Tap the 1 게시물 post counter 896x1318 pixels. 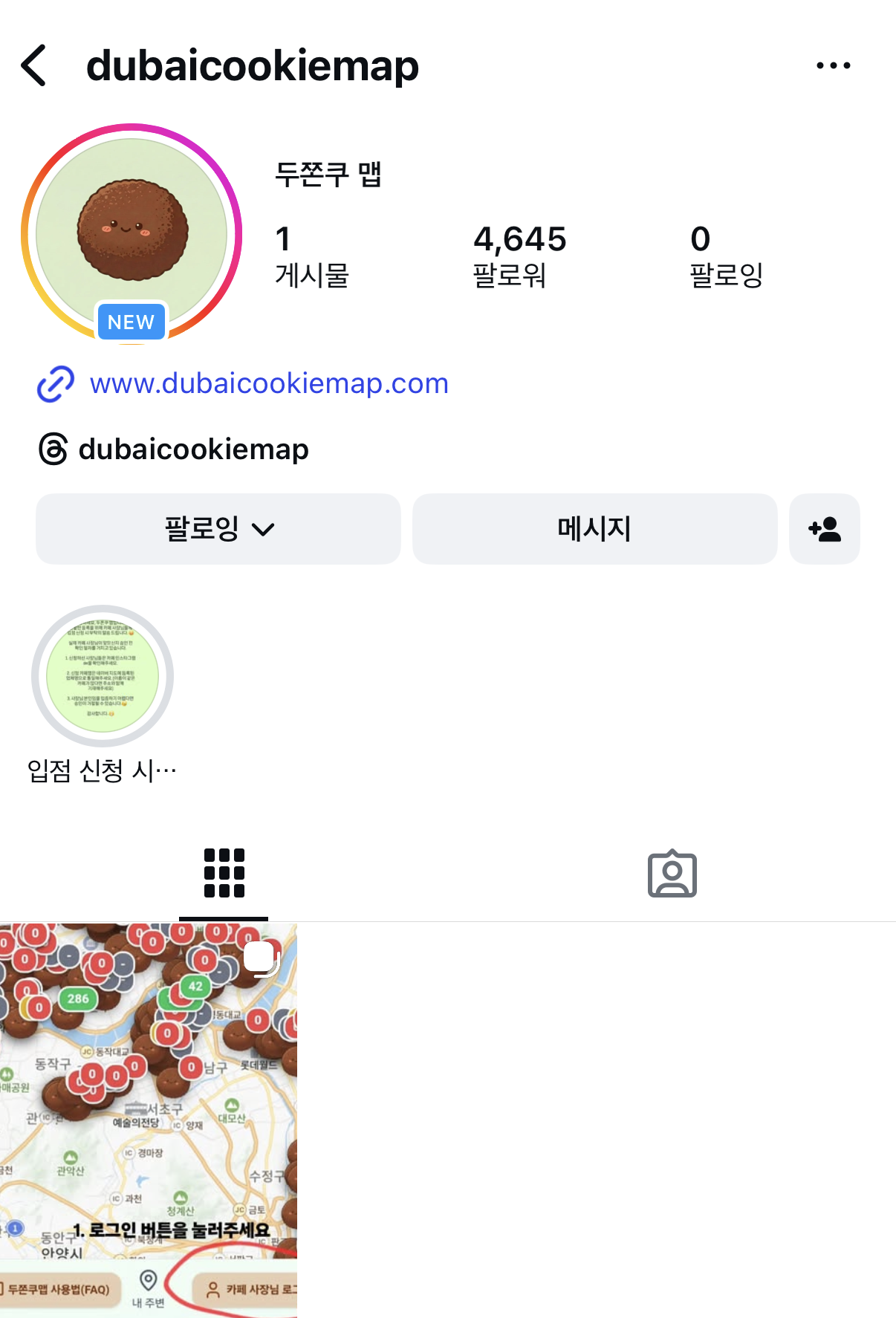[312, 256]
